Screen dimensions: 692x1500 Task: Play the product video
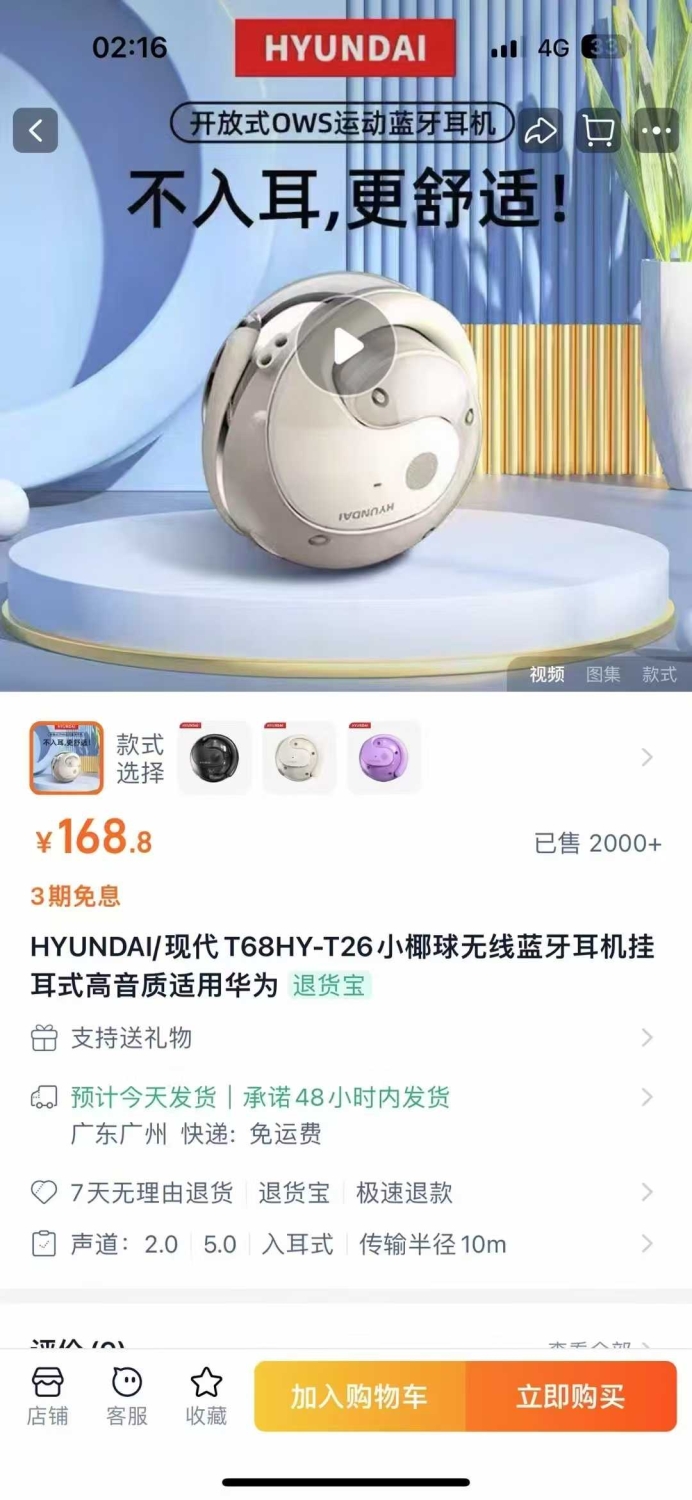[x=346, y=346]
